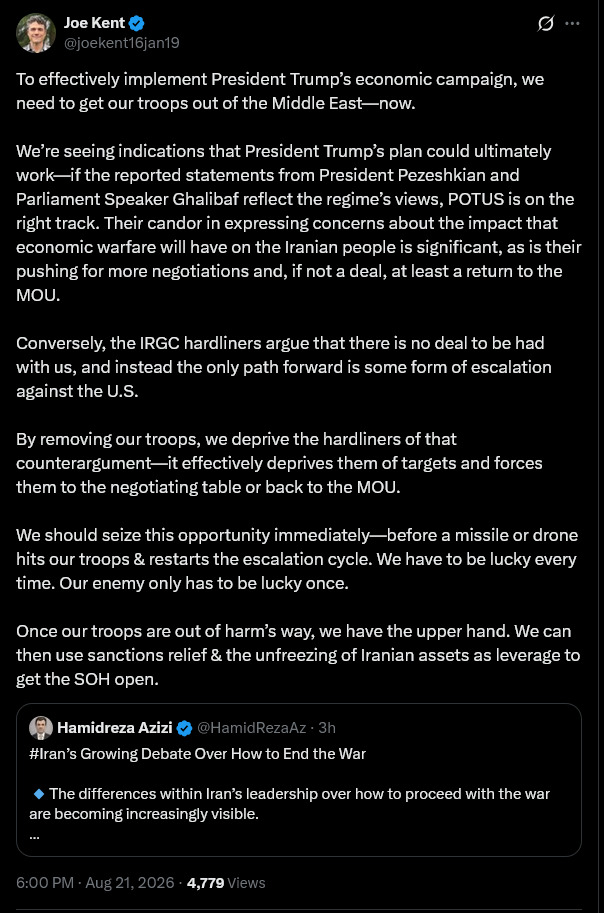Open the Joe Kent profile name link
This screenshot has height=913, width=604.
pyautogui.click(x=94, y=23)
